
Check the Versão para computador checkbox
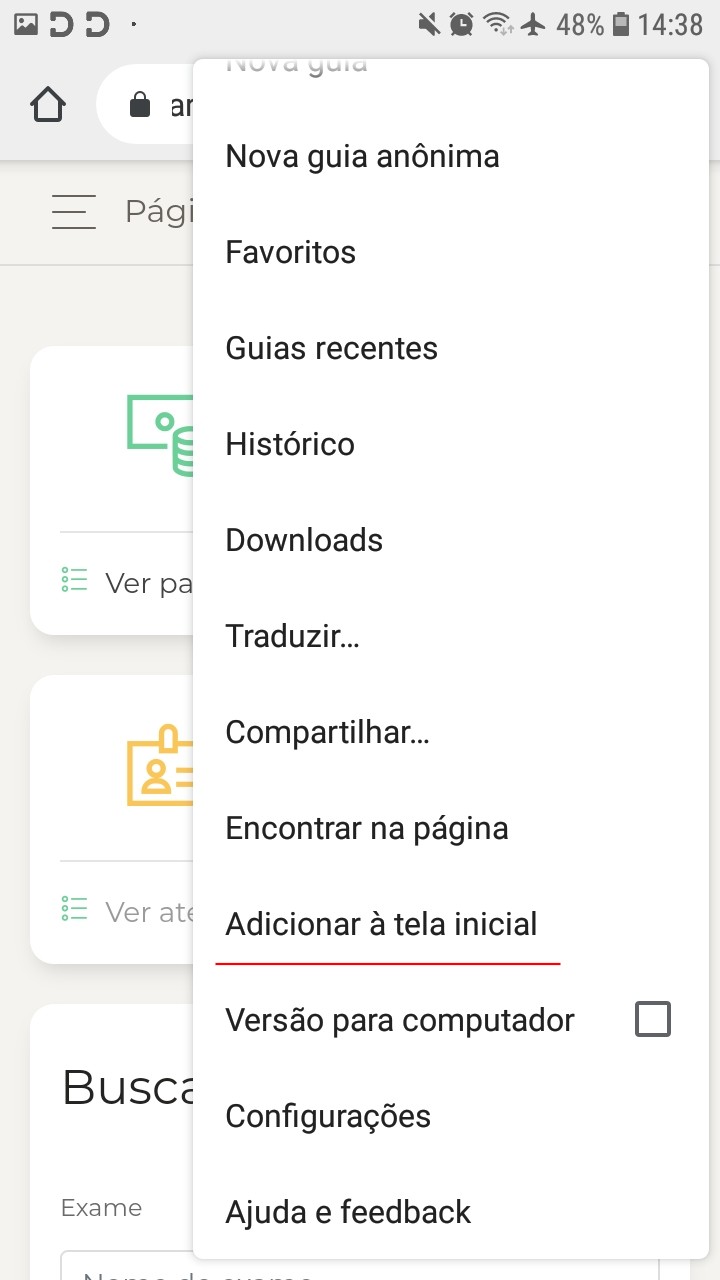coord(653,1020)
